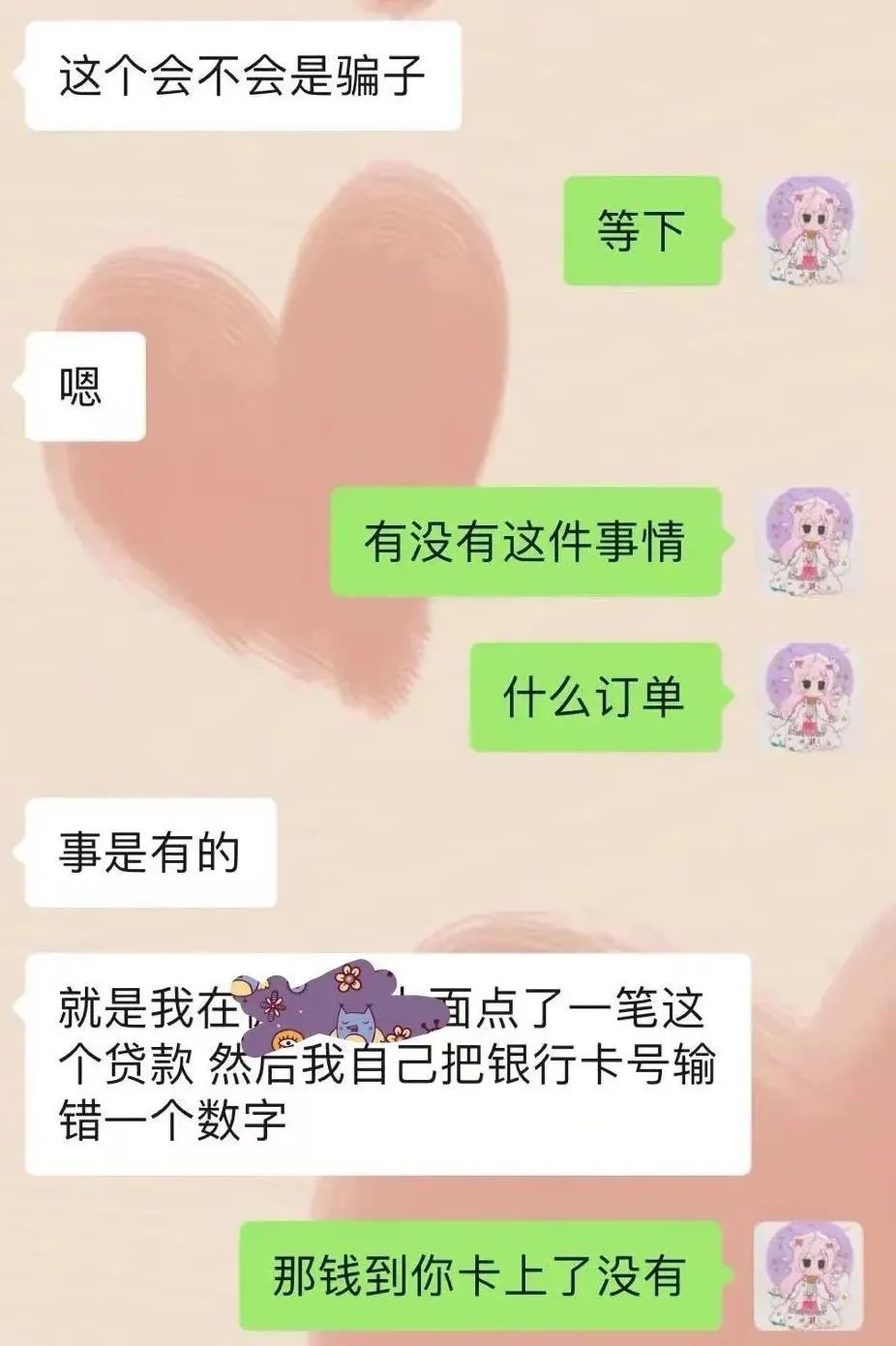Viewport: 896px width, 1346px height.
Task: View profile from avatar beside 什么订单
Action: [808, 697]
